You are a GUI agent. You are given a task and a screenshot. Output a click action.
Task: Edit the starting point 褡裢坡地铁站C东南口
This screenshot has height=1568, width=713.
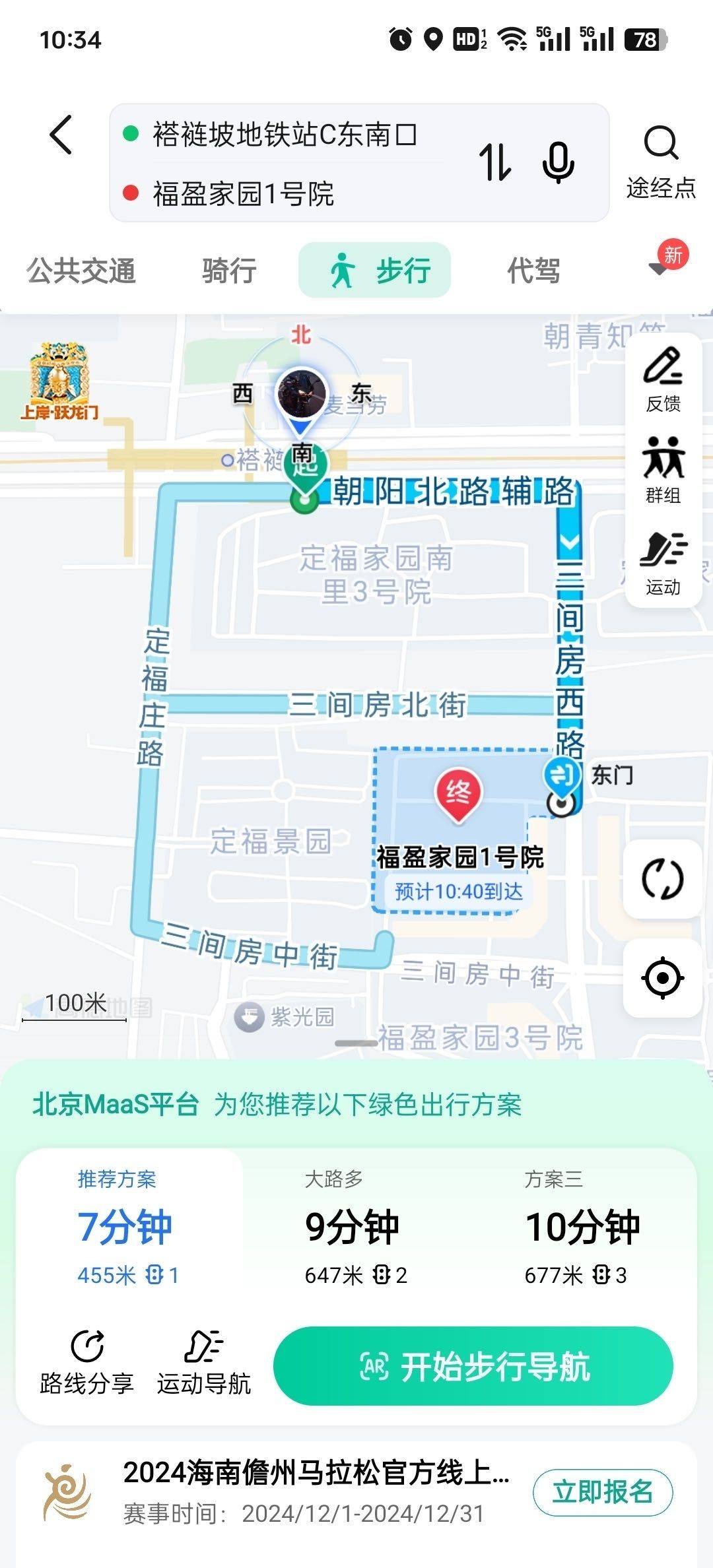pyautogui.click(x=284, y=135)
